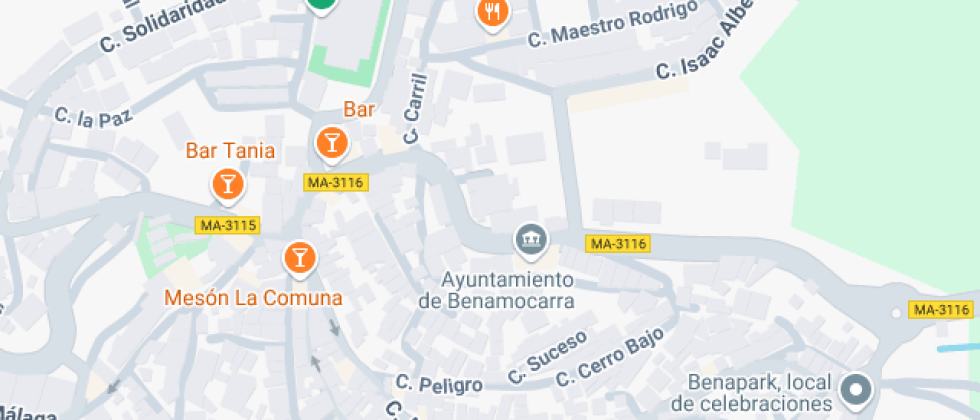Image resolution: width=980 pixels, height=420 pixels.
Task: Open the restaurant pin near C. Maestro Rodrigo
Action: click(492, 13)
